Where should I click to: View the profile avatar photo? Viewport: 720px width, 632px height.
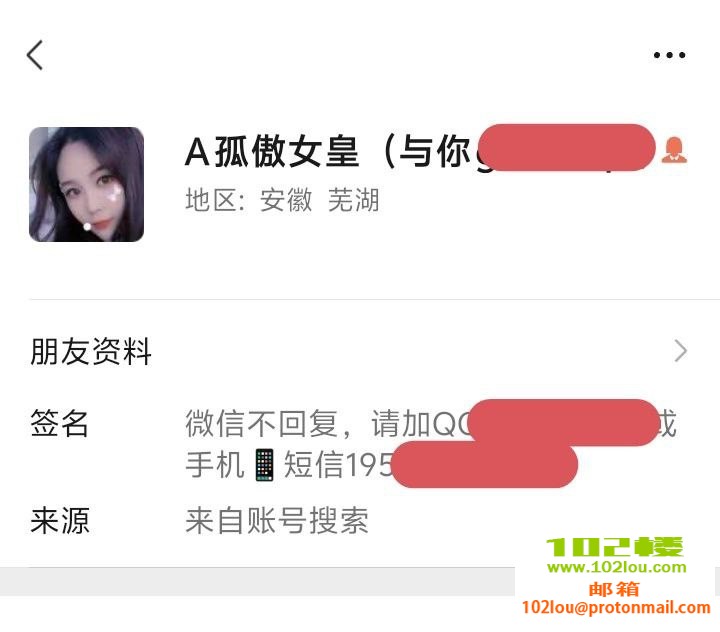pos(86,184)
